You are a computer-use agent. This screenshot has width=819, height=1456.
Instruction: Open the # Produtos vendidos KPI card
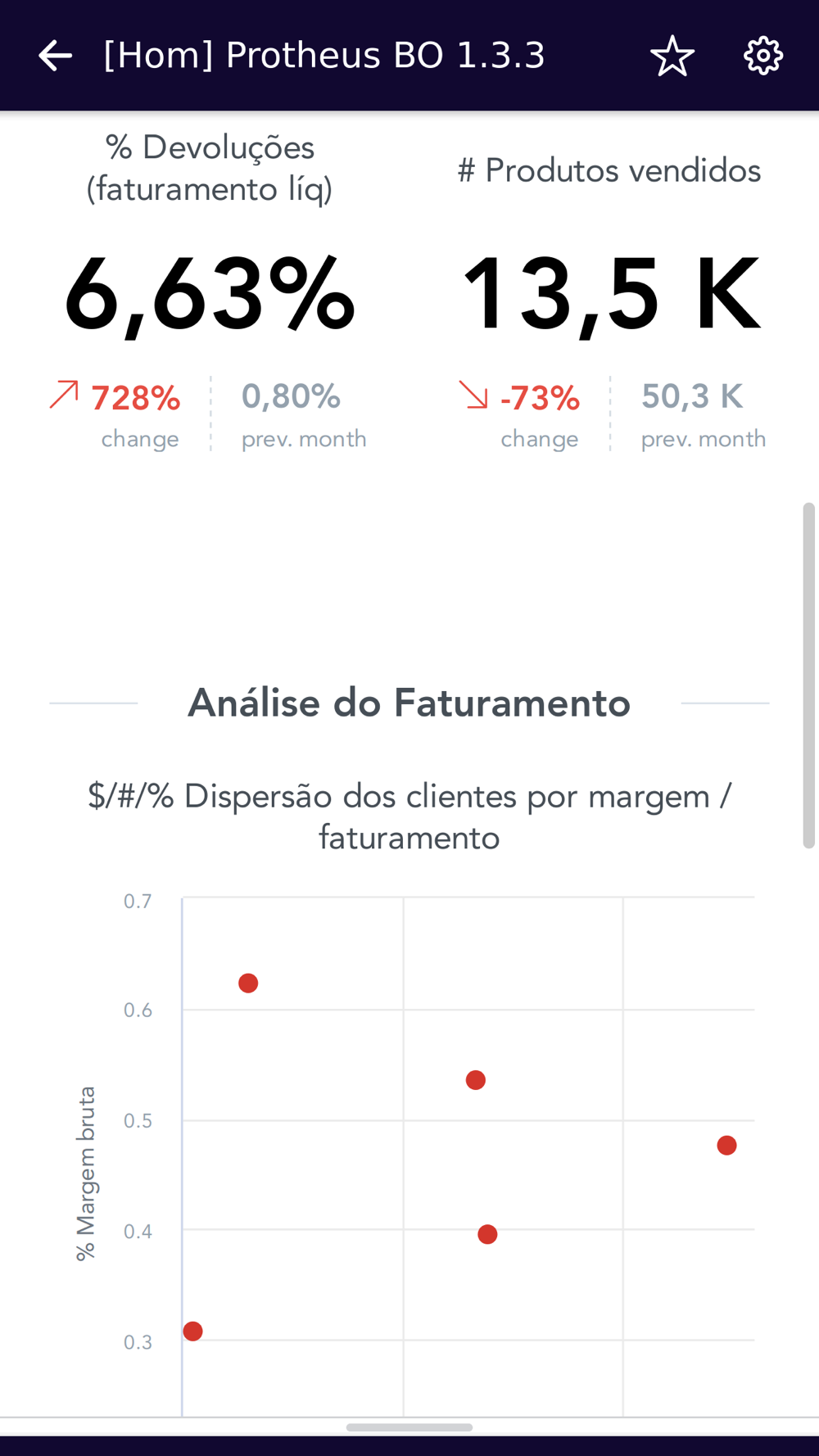(x=610, y=293)
